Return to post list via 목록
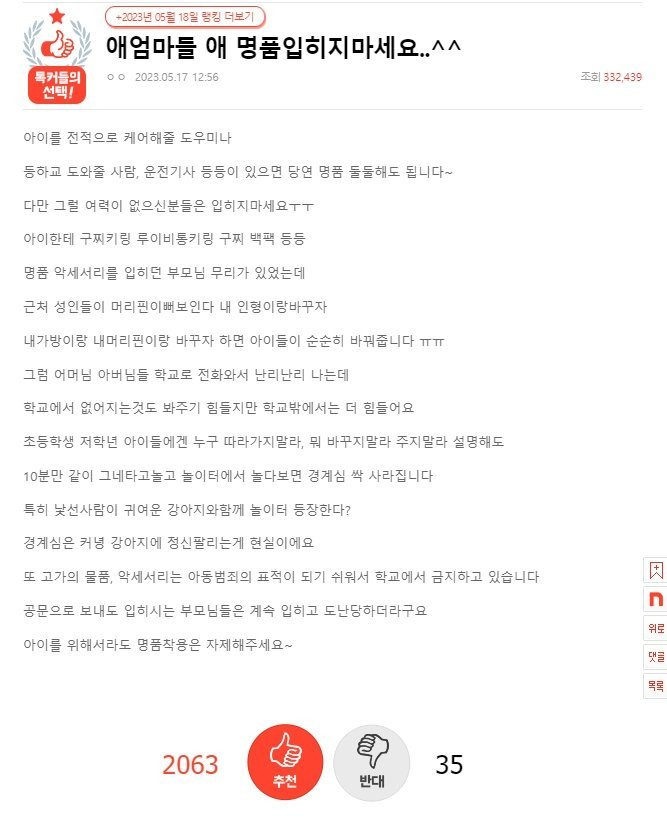667x823 pixels. click(656, 685)
